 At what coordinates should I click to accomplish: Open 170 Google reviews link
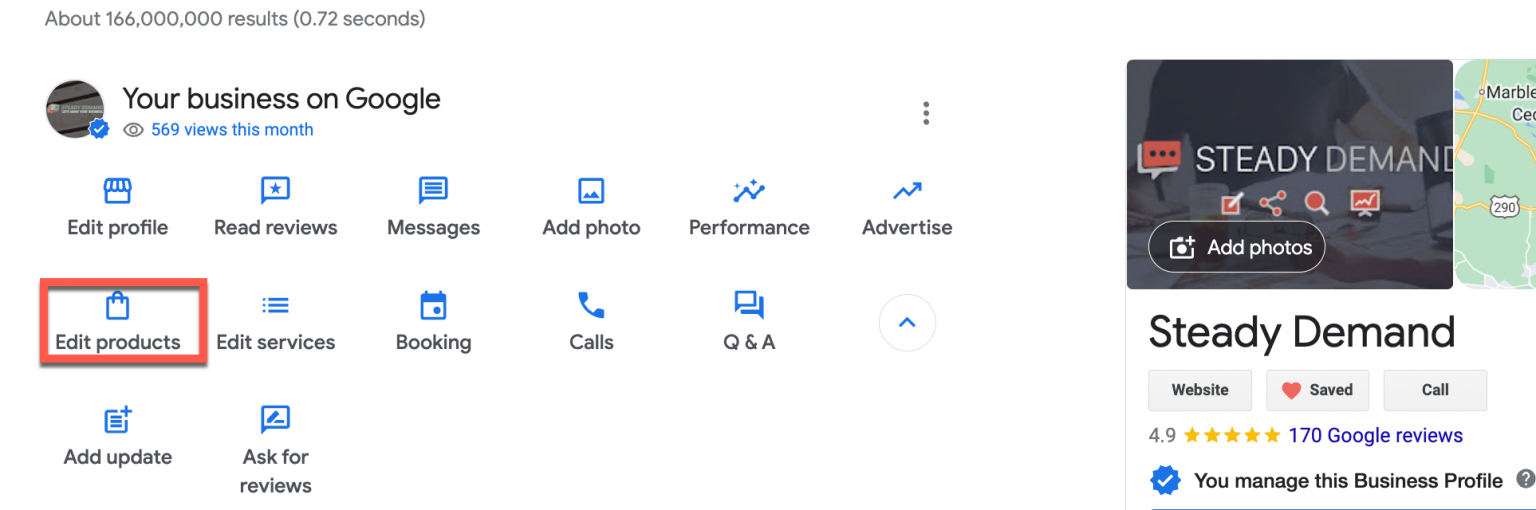1375,435
